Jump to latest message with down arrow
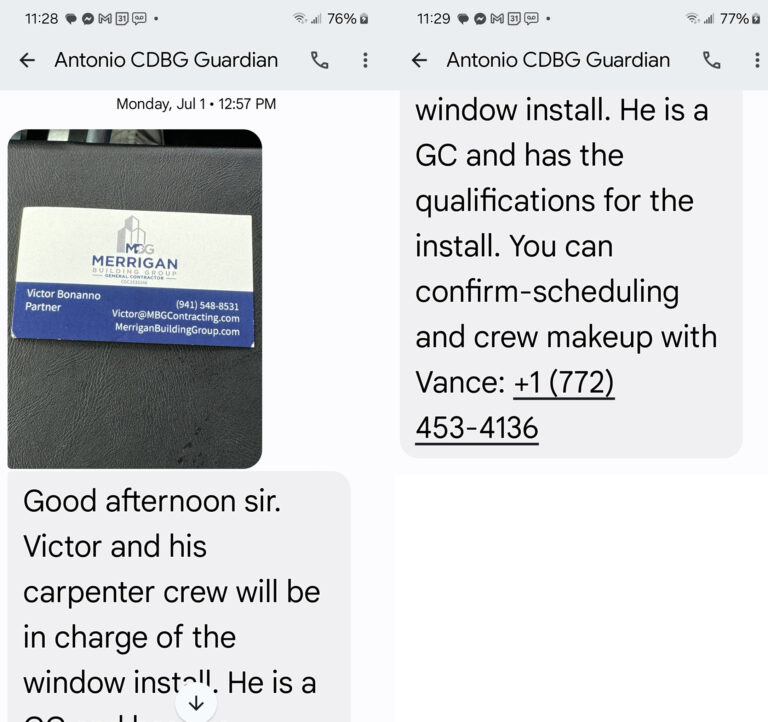 pos(196,703)
